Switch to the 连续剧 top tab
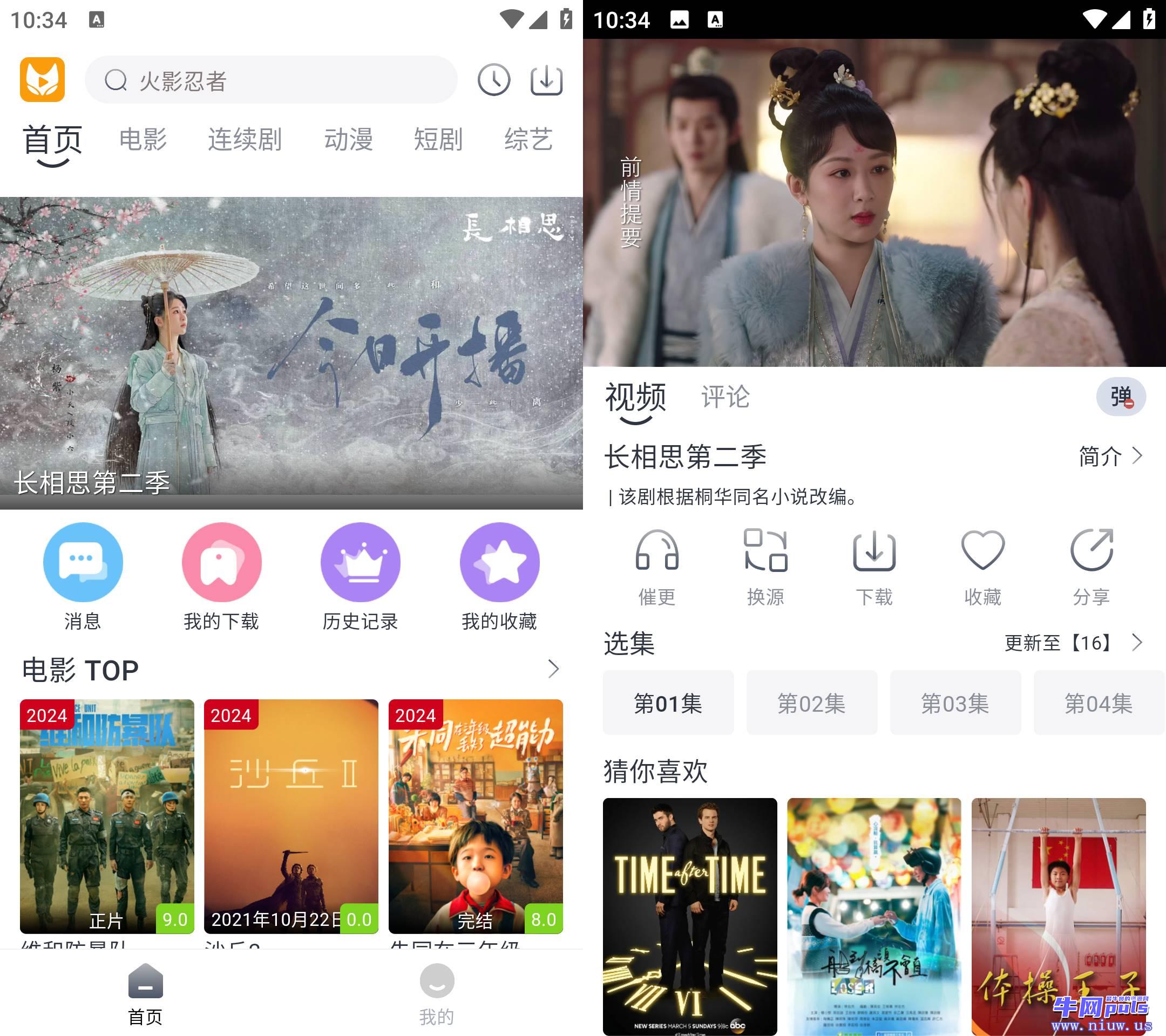 pyautogui.click(x=245, y=140)
